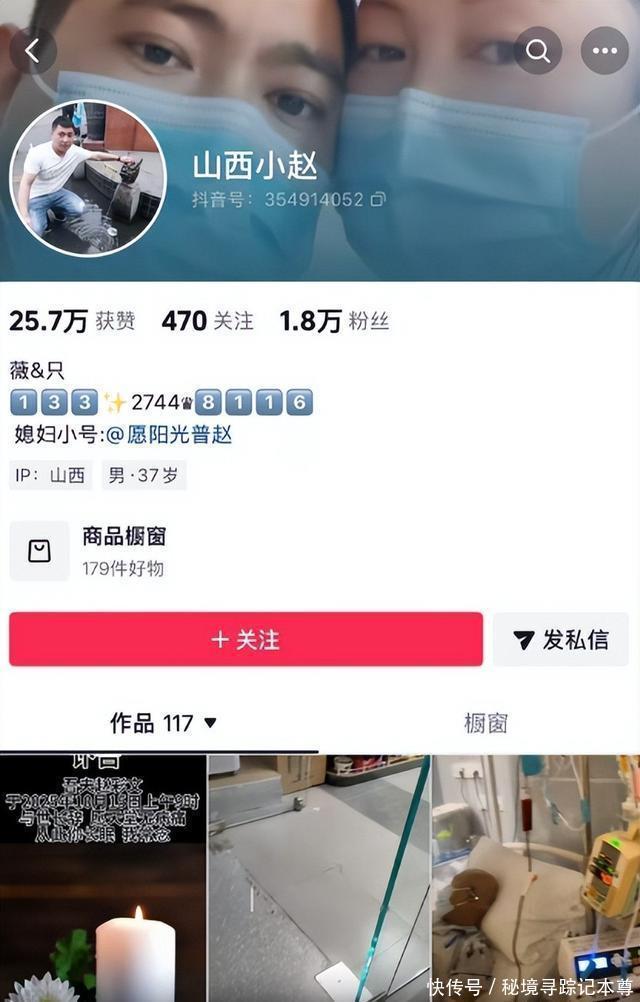
Task: Open the three-dot overflow menu
Action: [x=604, y=51]
